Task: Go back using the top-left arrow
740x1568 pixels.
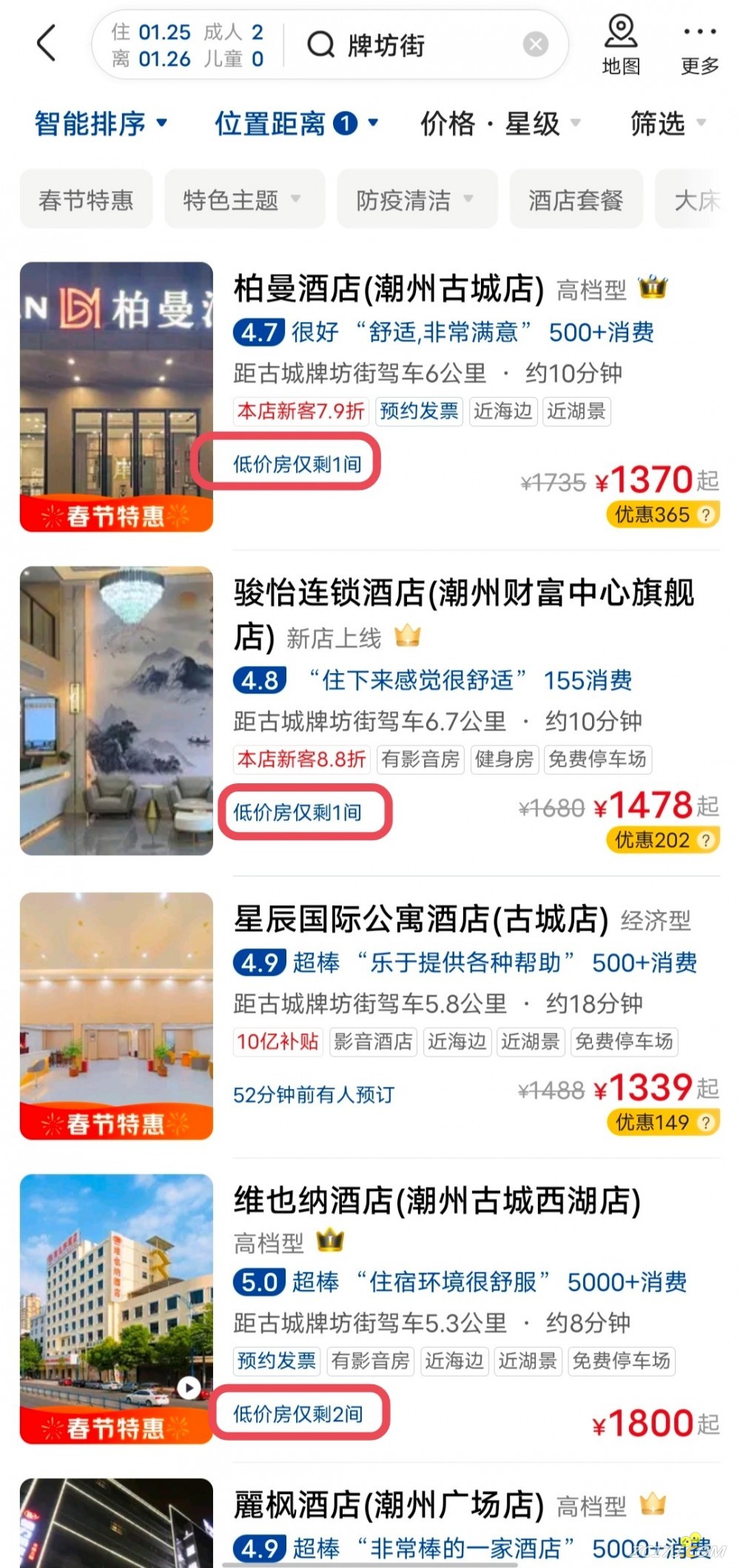Action: pyautogui.click(x=47, y=44)
